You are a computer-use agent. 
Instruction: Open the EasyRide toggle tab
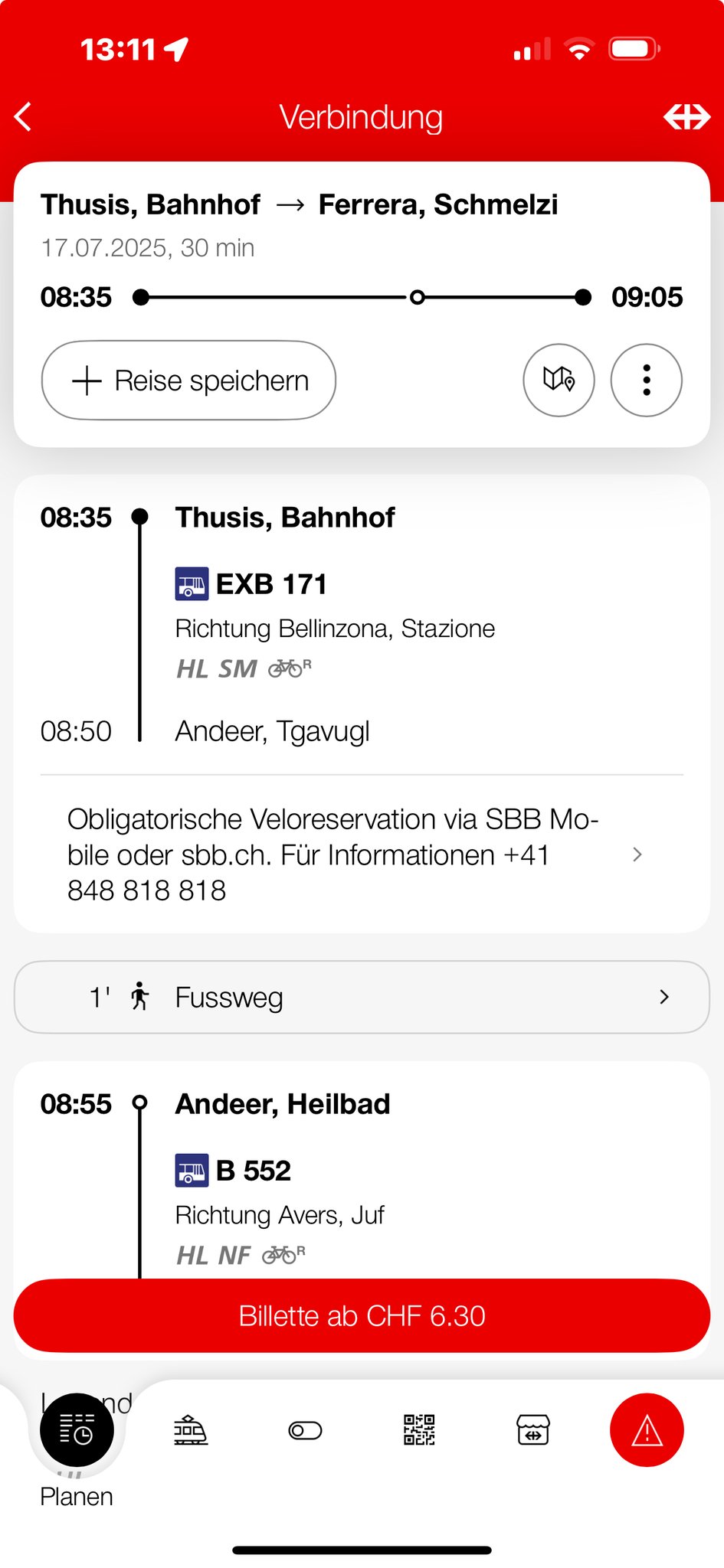pyautogui.click(x=305, y=1430)
